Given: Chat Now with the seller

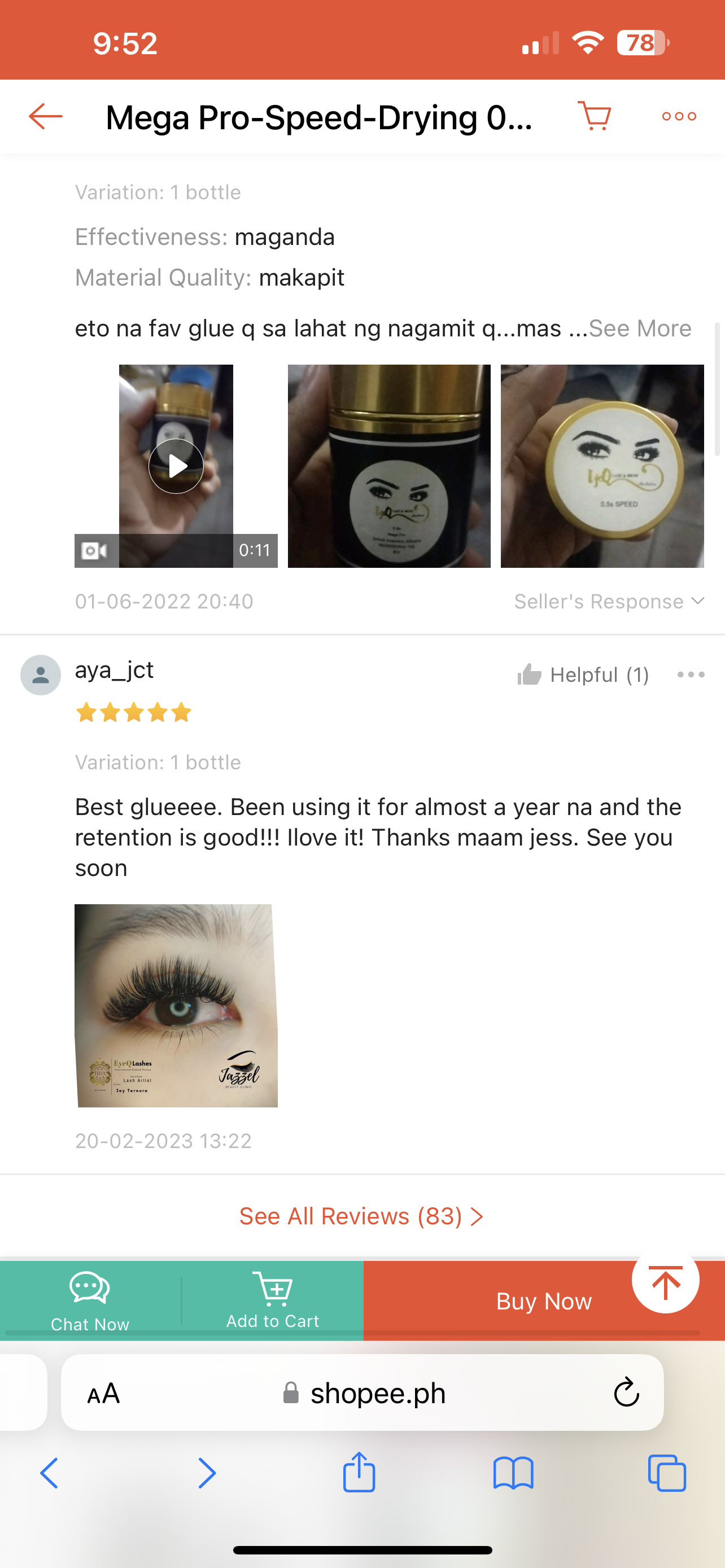Looking at the screenshot, I should [x=90, y=1300].
